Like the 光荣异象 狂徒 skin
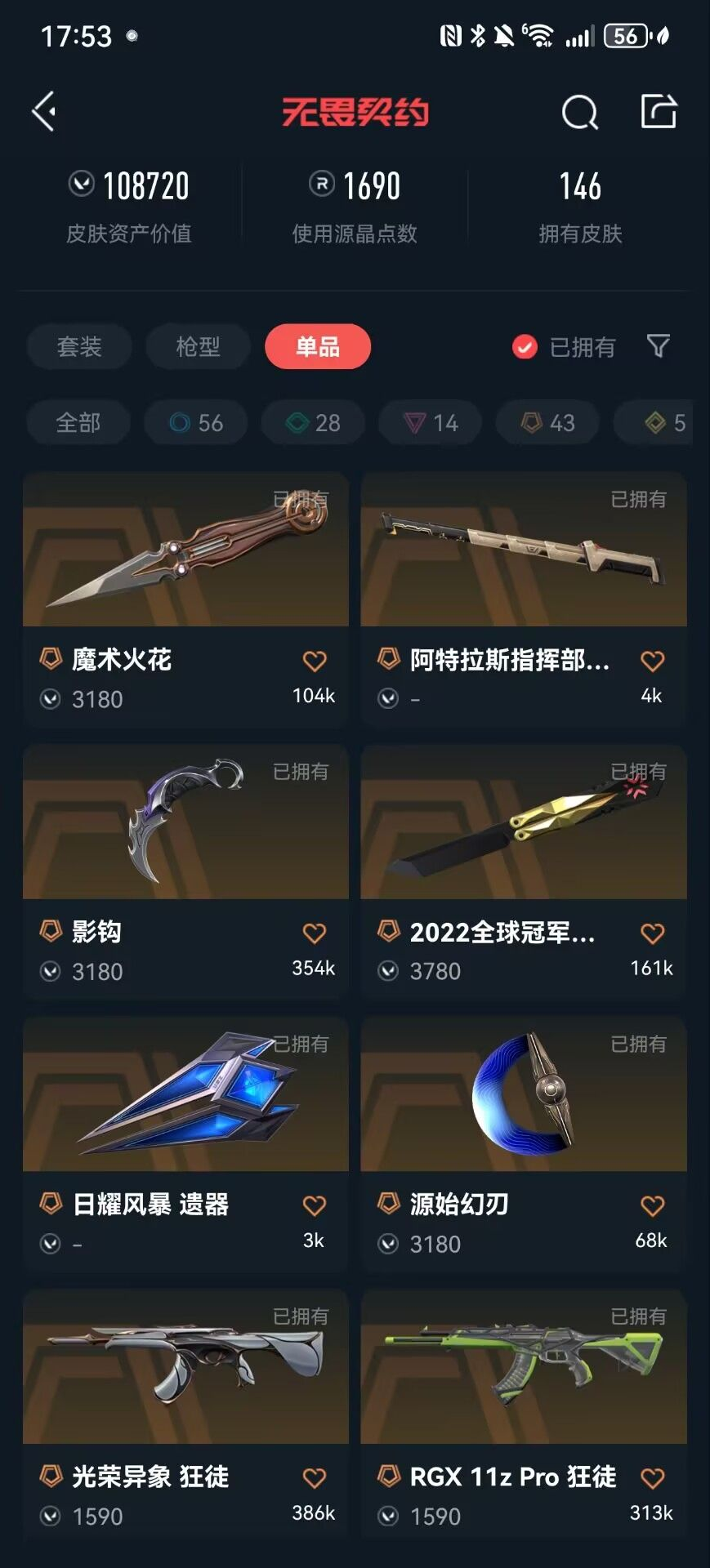This screenshot has width=710, height=1568. point(315,1477)
